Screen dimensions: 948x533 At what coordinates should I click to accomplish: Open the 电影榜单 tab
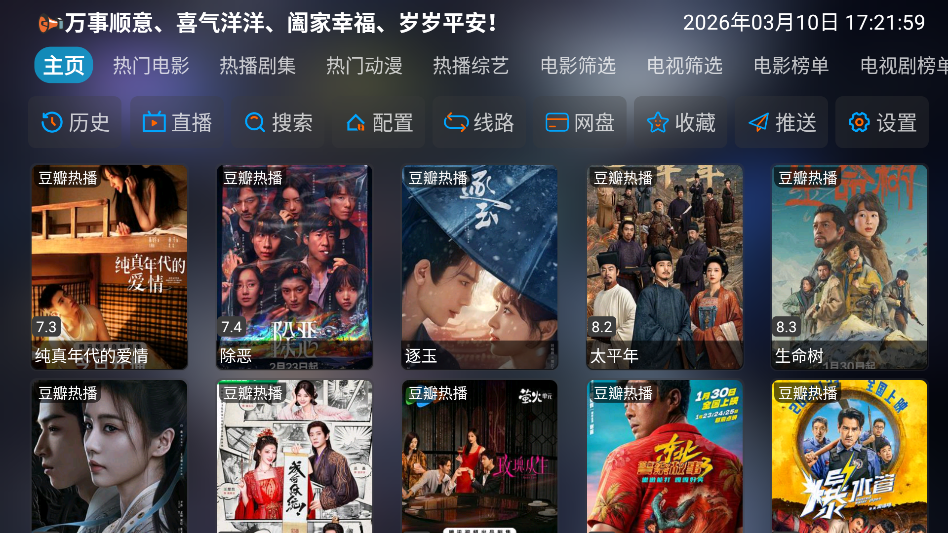click(x=791, y=66)
